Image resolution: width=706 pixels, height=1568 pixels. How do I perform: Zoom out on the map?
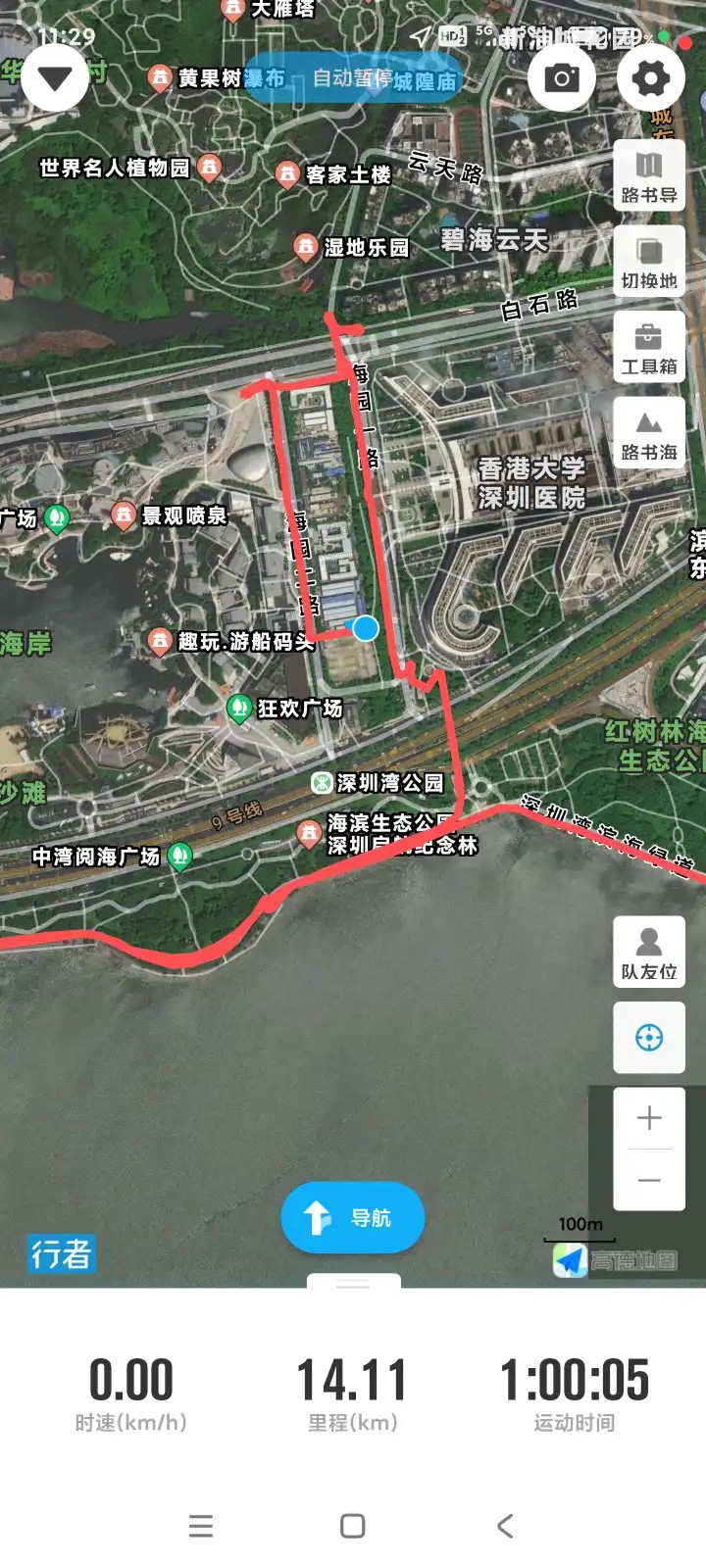(649, 1181)
